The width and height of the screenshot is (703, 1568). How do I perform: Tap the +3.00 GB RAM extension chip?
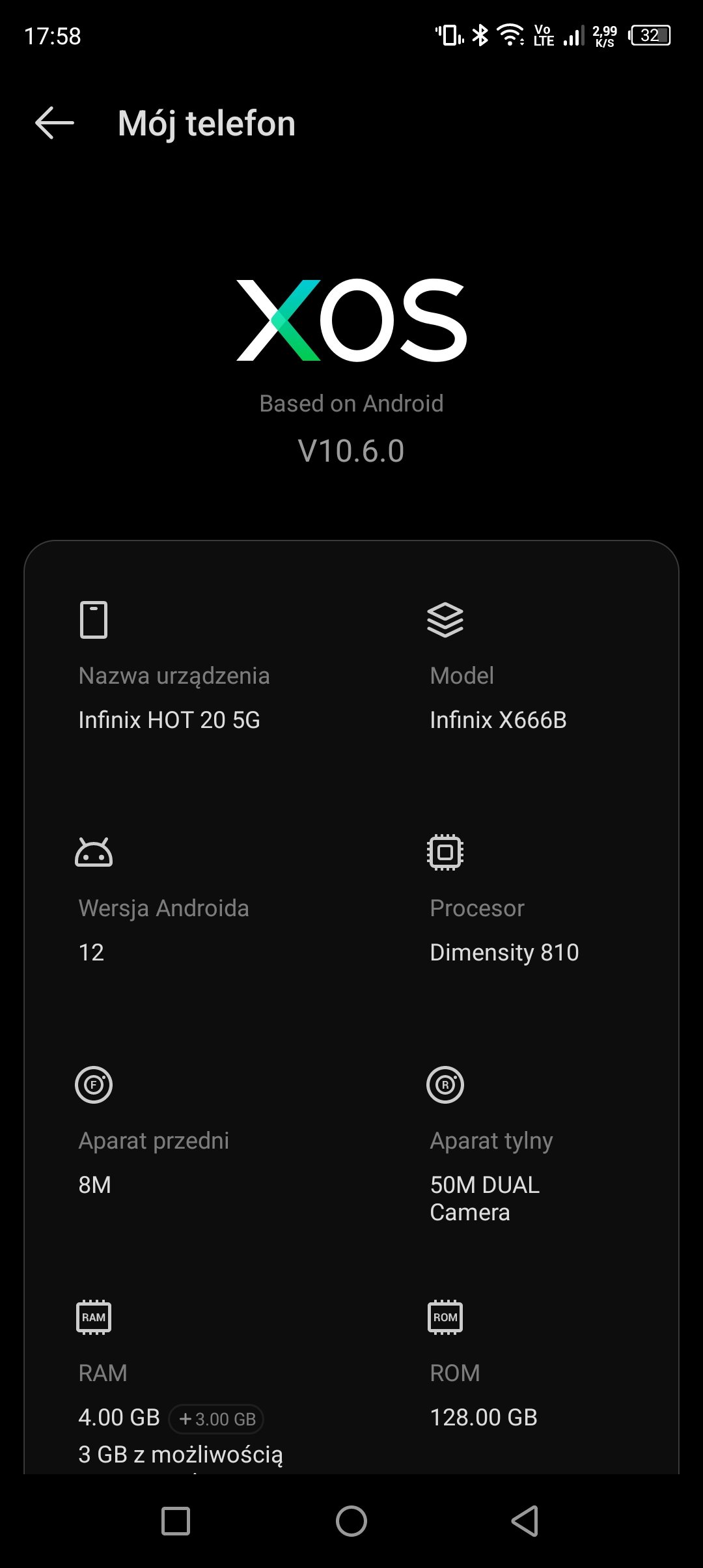[217, 1419]
